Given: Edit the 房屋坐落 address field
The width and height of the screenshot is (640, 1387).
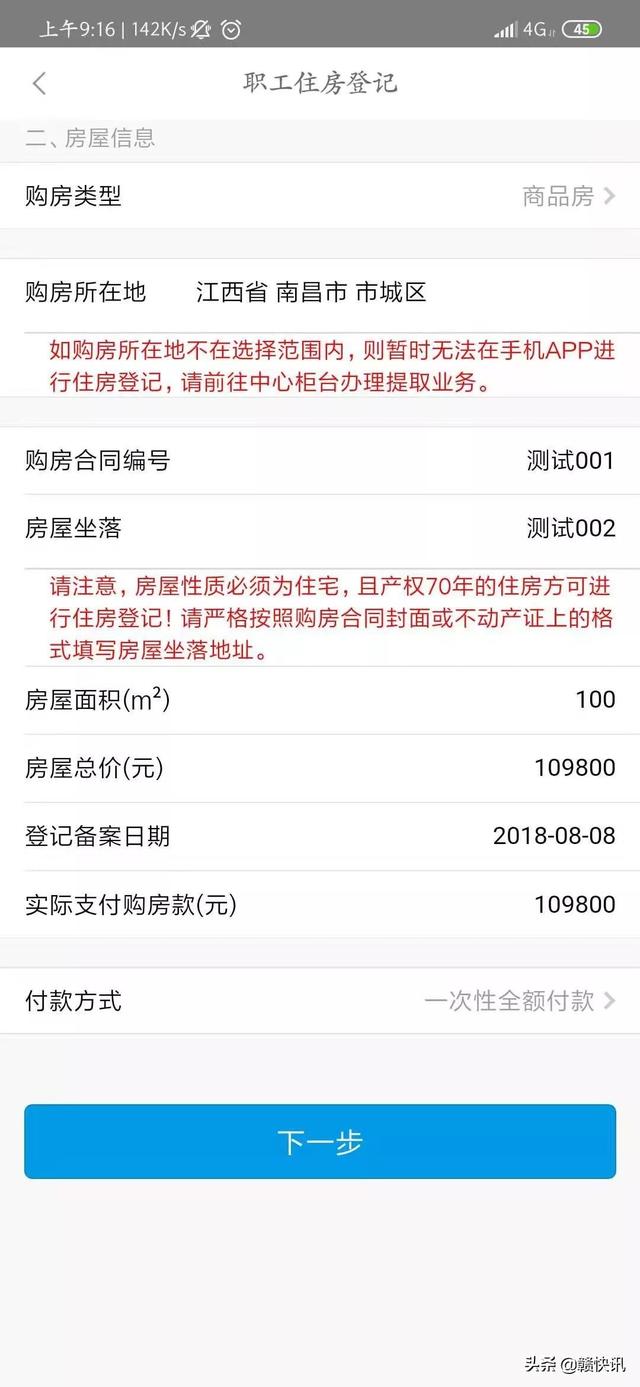Looking at the screenshot, I should click(320, 528).
